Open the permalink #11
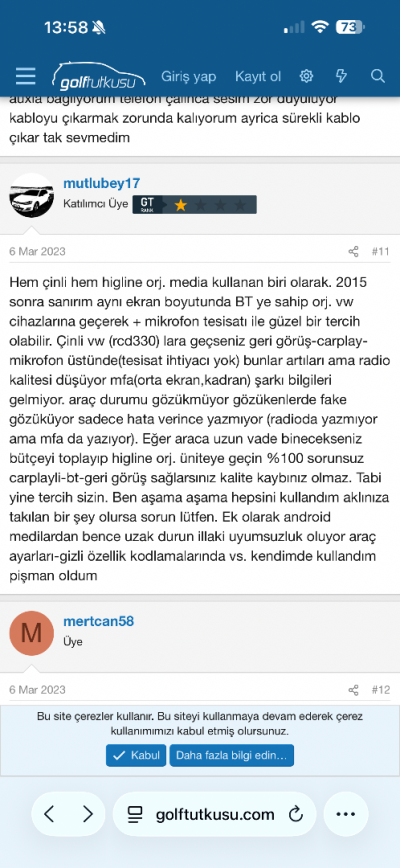The height and width of the screenshot is (868, 400). tap(380, 252)
